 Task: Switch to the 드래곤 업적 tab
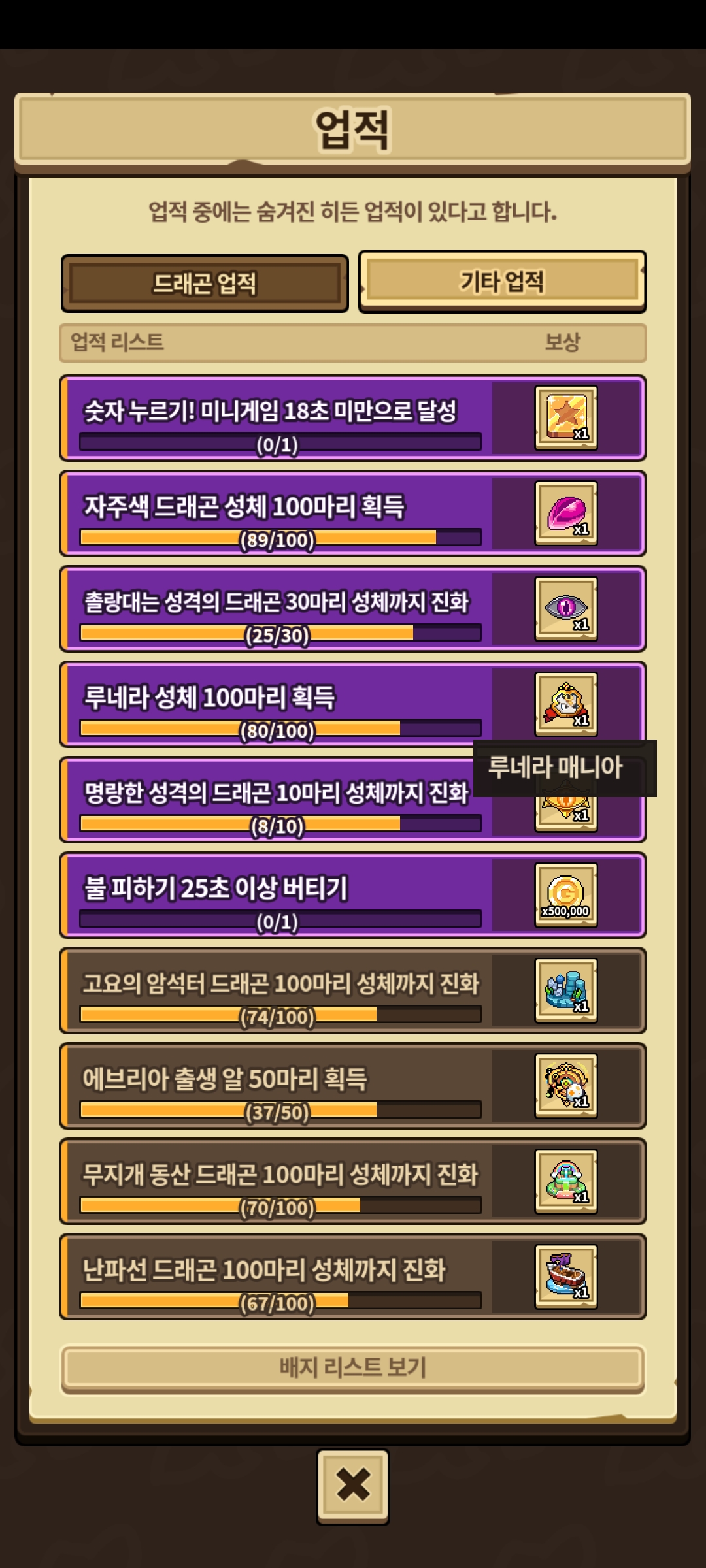[205, 284]
